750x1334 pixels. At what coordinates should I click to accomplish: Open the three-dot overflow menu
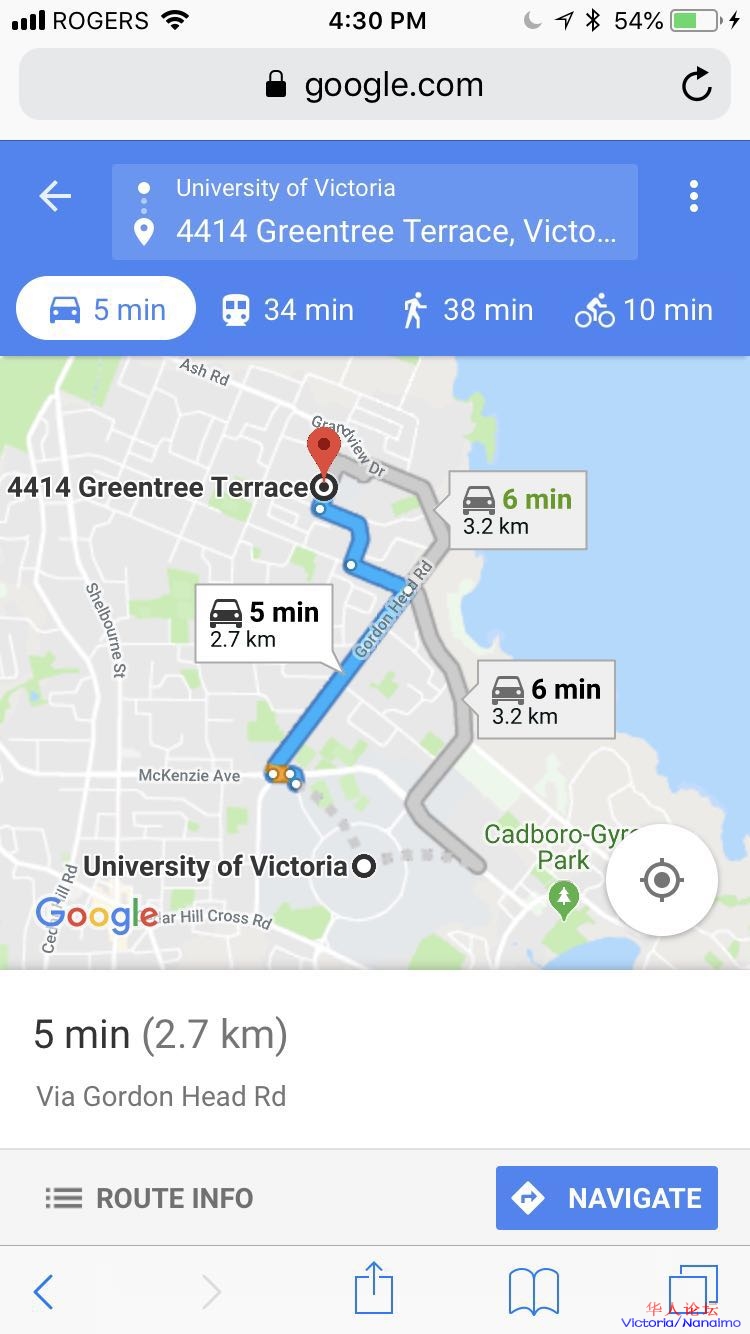pos(694,197)
